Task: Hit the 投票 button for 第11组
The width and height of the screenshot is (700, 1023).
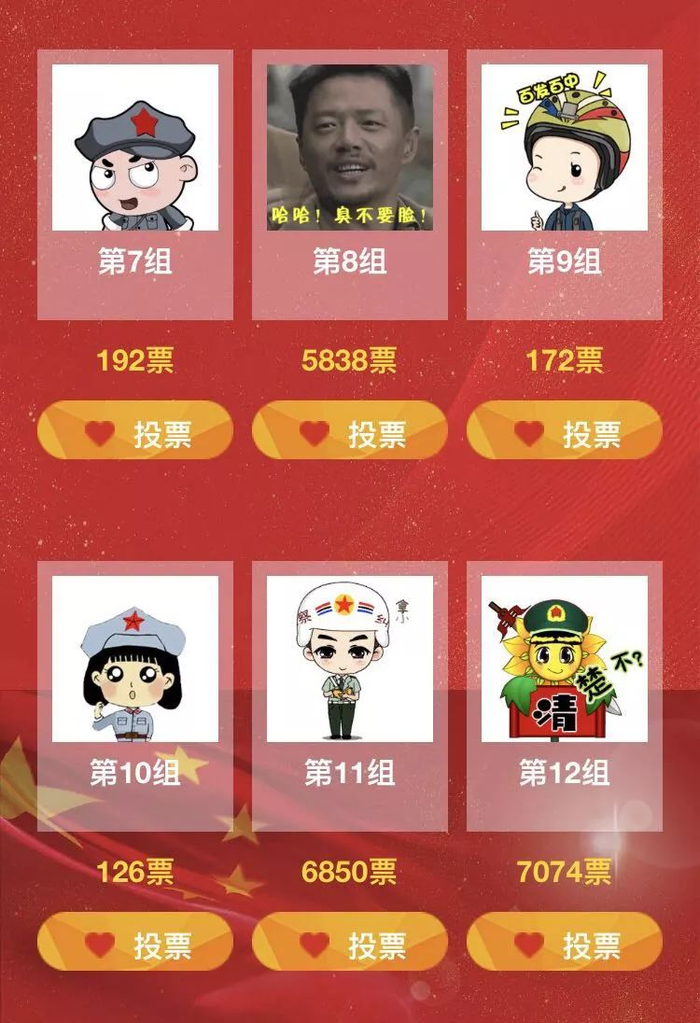Action: (x=350, y=942)
